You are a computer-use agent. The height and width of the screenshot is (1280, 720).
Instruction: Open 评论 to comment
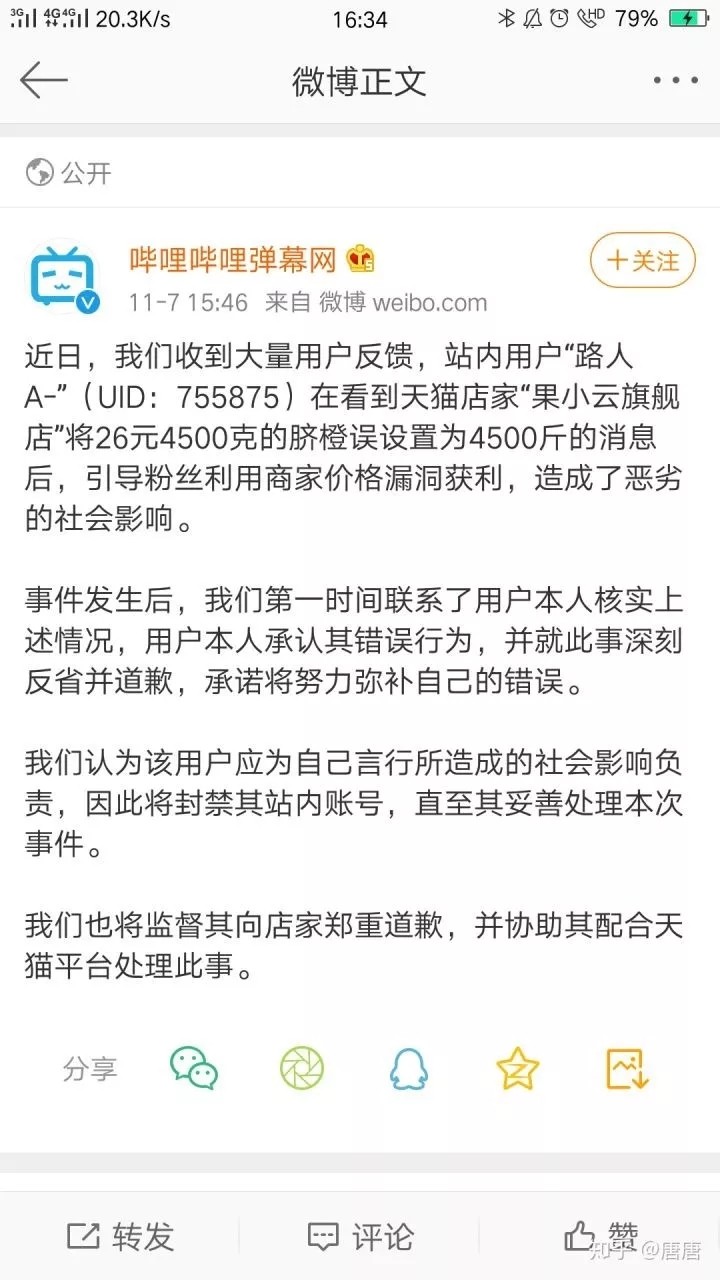(x=360, y=1237)
